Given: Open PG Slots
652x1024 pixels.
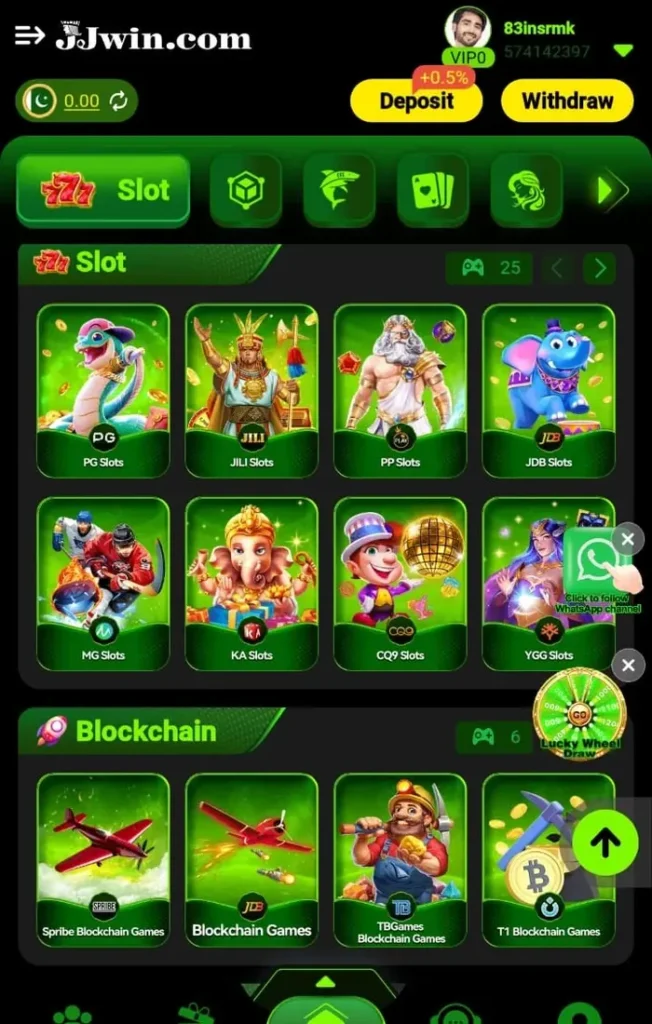Looking at the screenshot, I should [103, 390].
